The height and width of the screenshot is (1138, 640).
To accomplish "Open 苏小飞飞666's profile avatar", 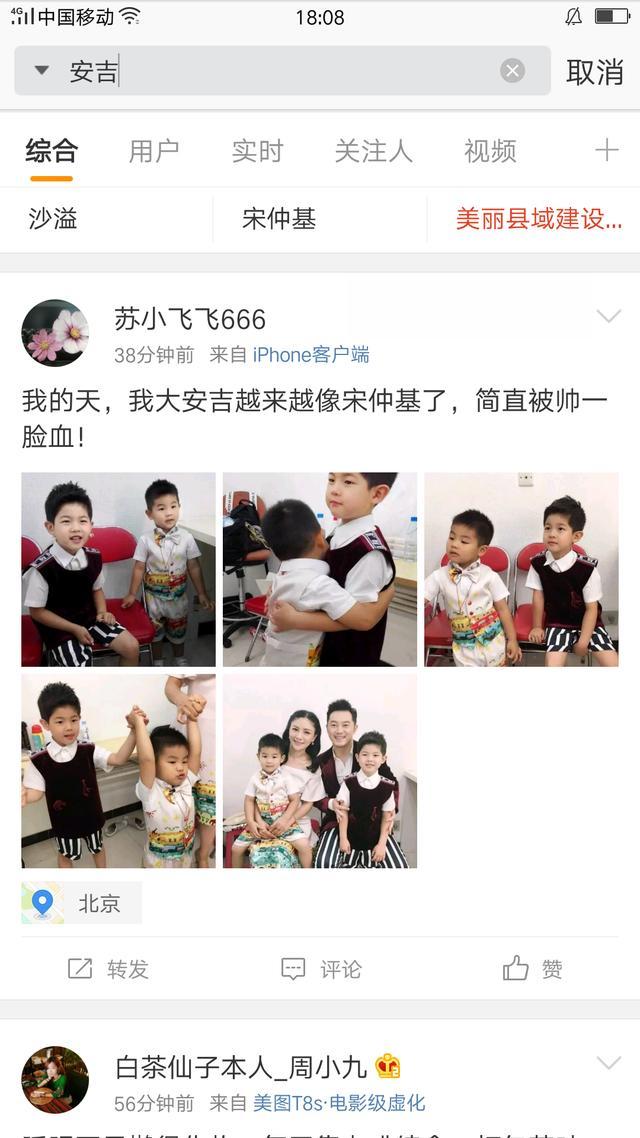I will pos(55,333).
